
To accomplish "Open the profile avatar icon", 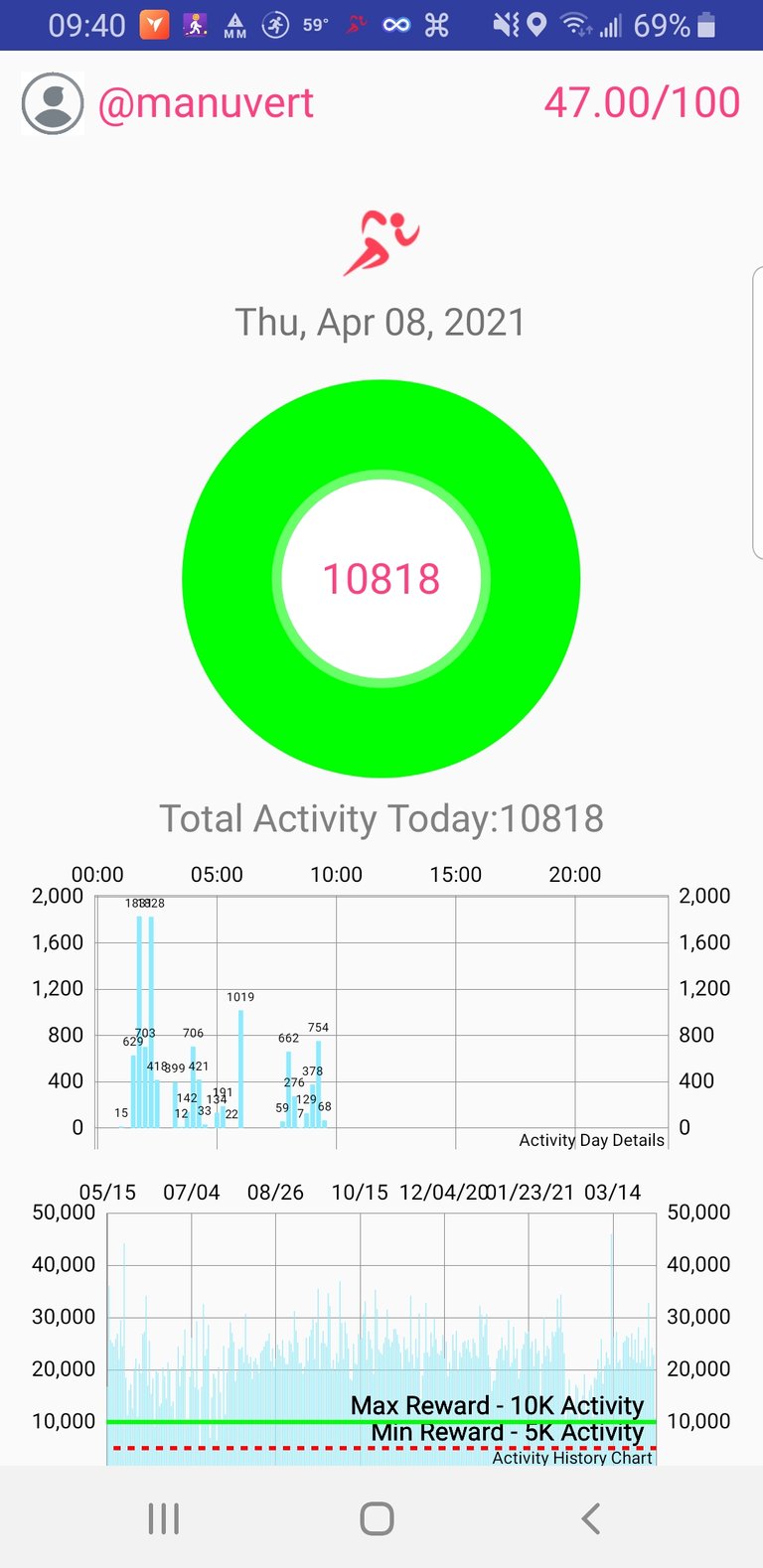I will [53, 103].
